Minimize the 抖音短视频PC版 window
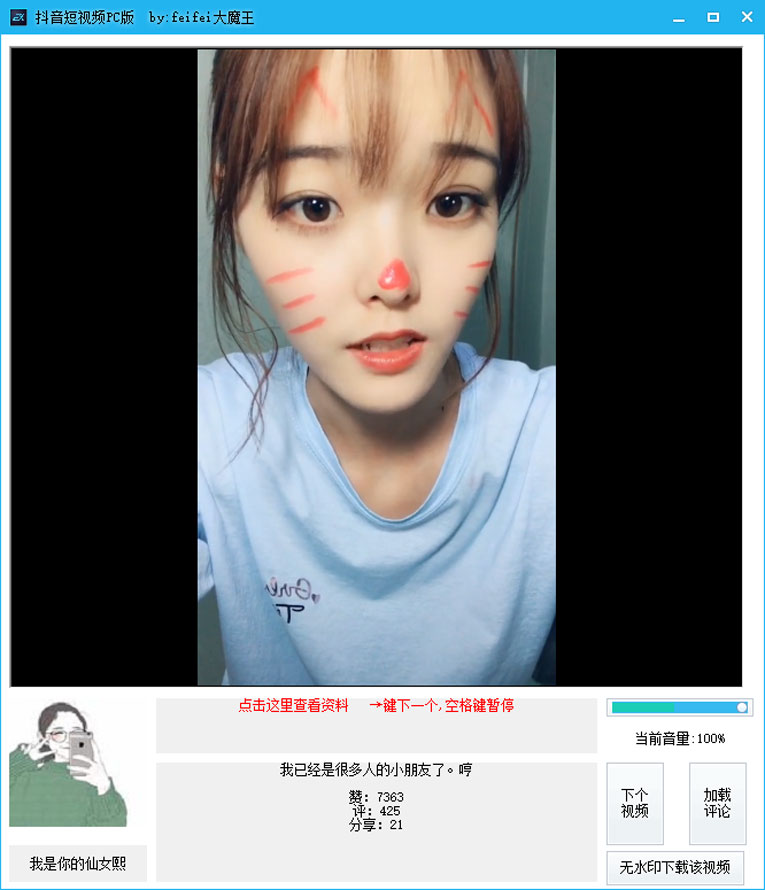This screenshot has height=890, width=765. point(679,18)
